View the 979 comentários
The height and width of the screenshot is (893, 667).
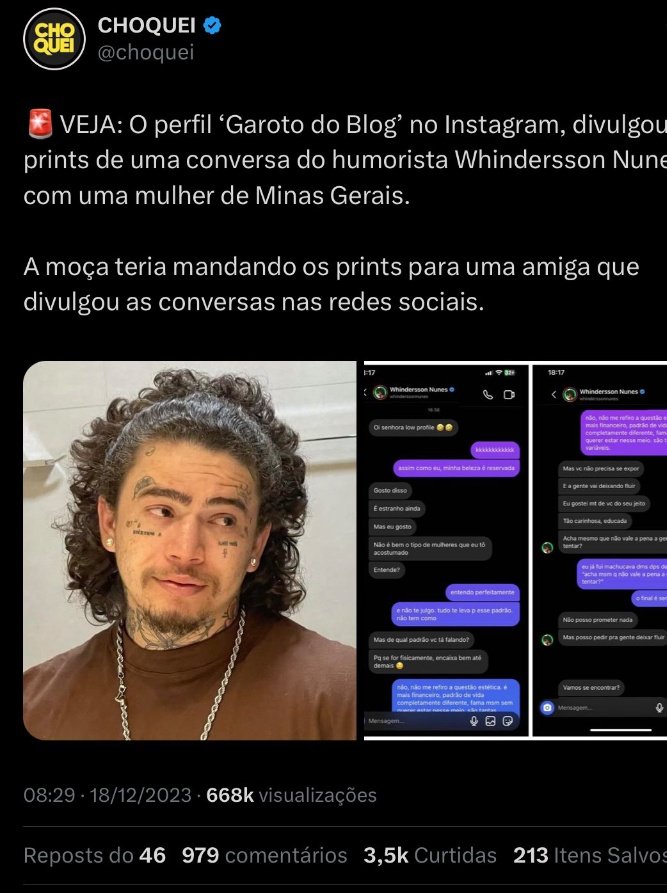coord(265,855)
